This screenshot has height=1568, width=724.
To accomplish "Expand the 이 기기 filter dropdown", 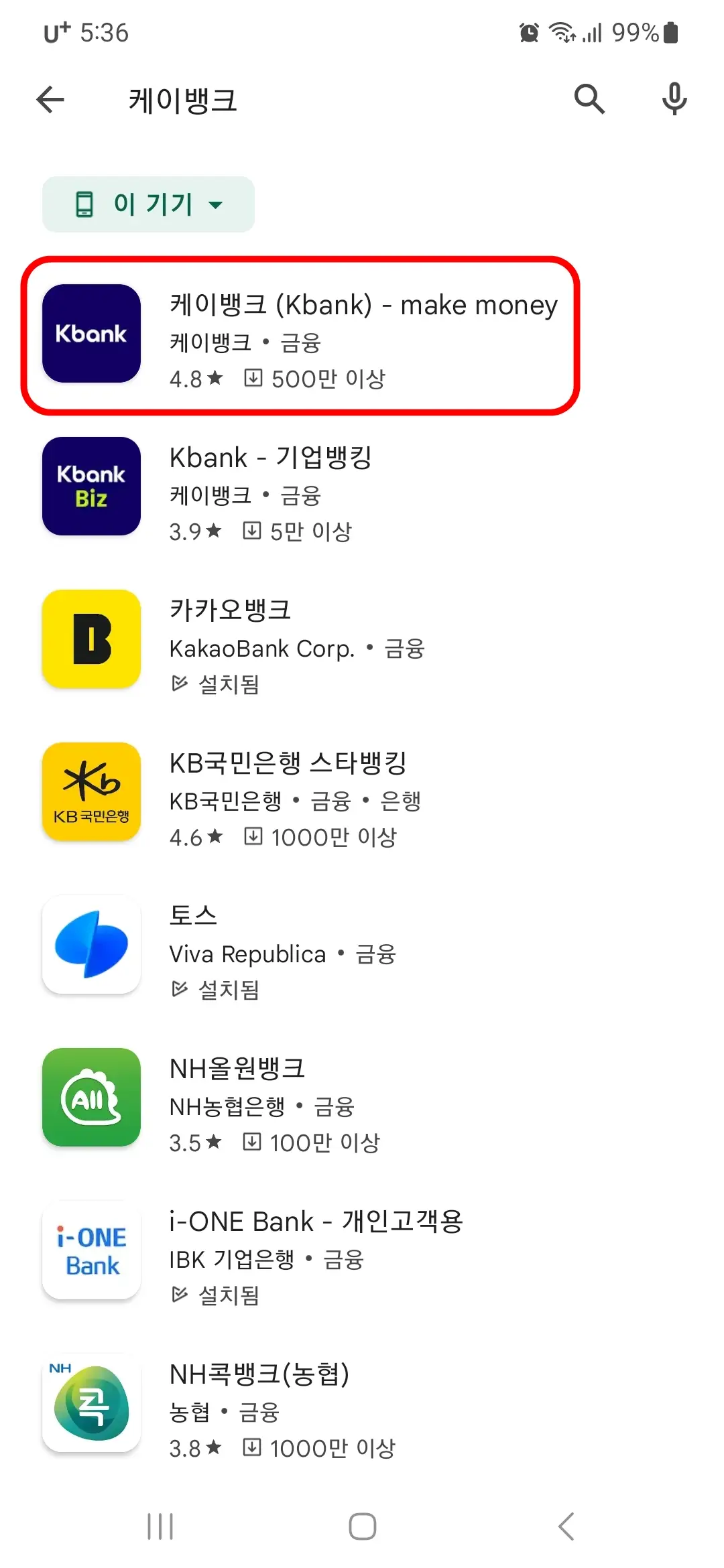I will point(148,204).
